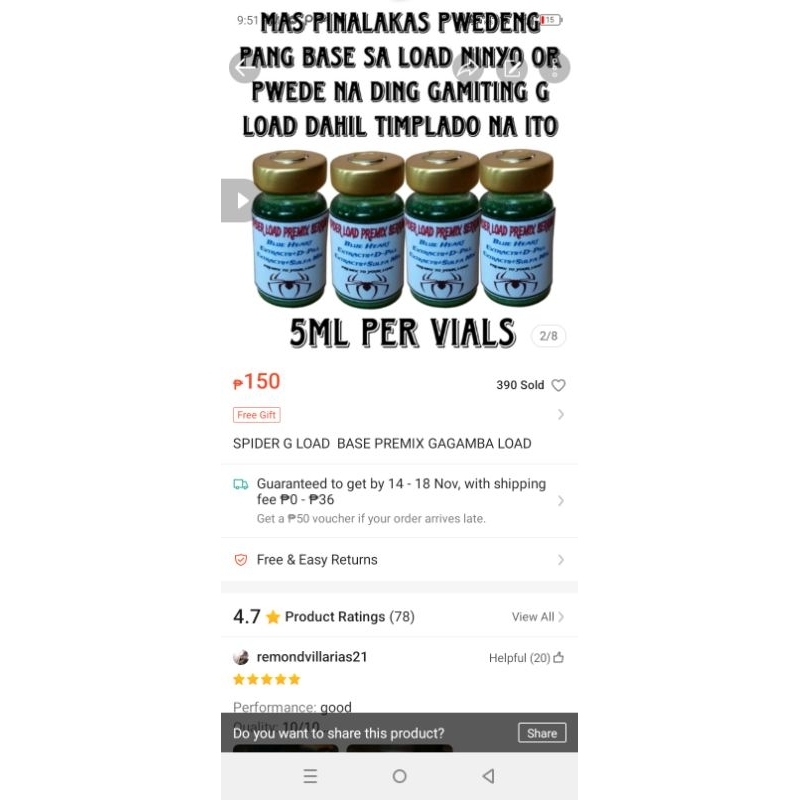Screen dimensions: 800x800
Task: Play the product video
Action: 239,201
